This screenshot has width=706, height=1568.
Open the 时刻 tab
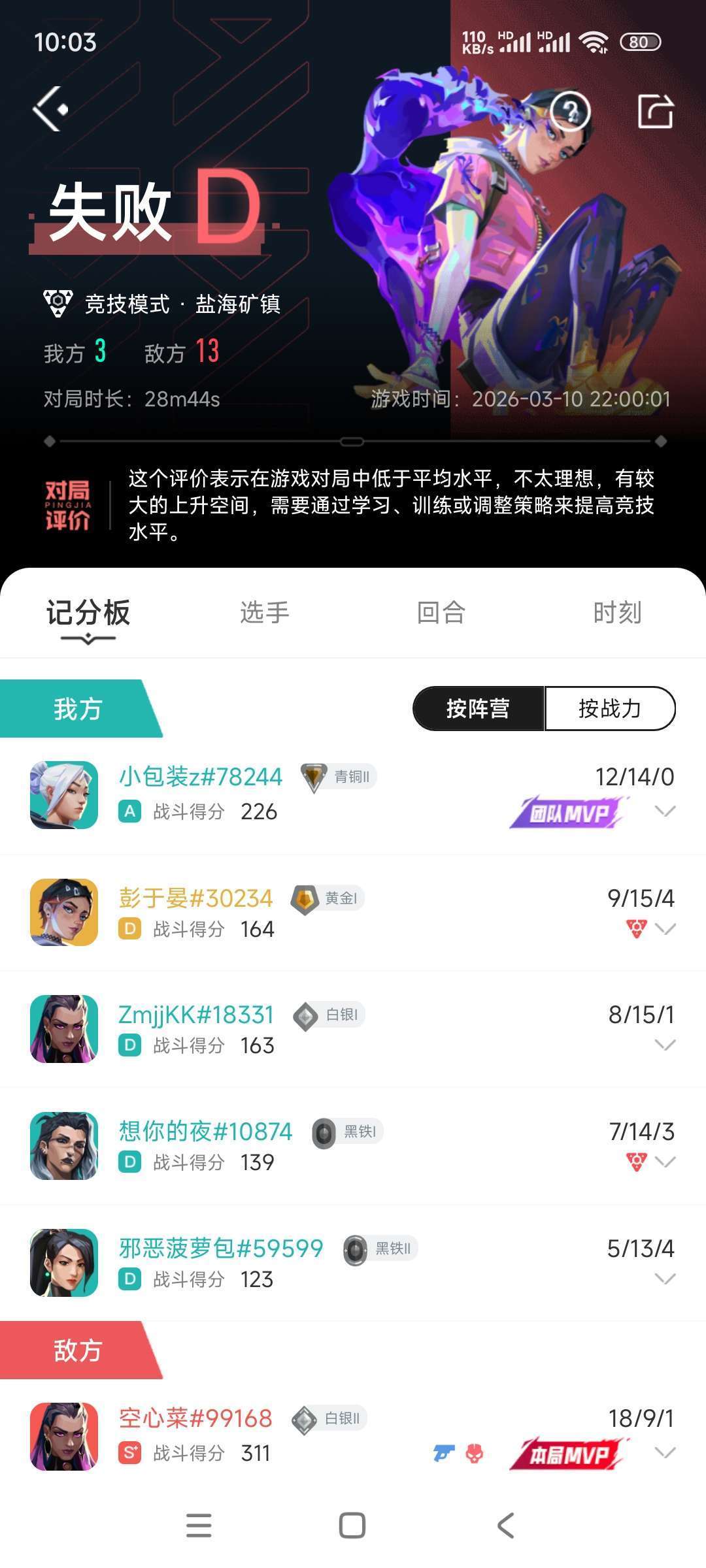click(617, 612)
